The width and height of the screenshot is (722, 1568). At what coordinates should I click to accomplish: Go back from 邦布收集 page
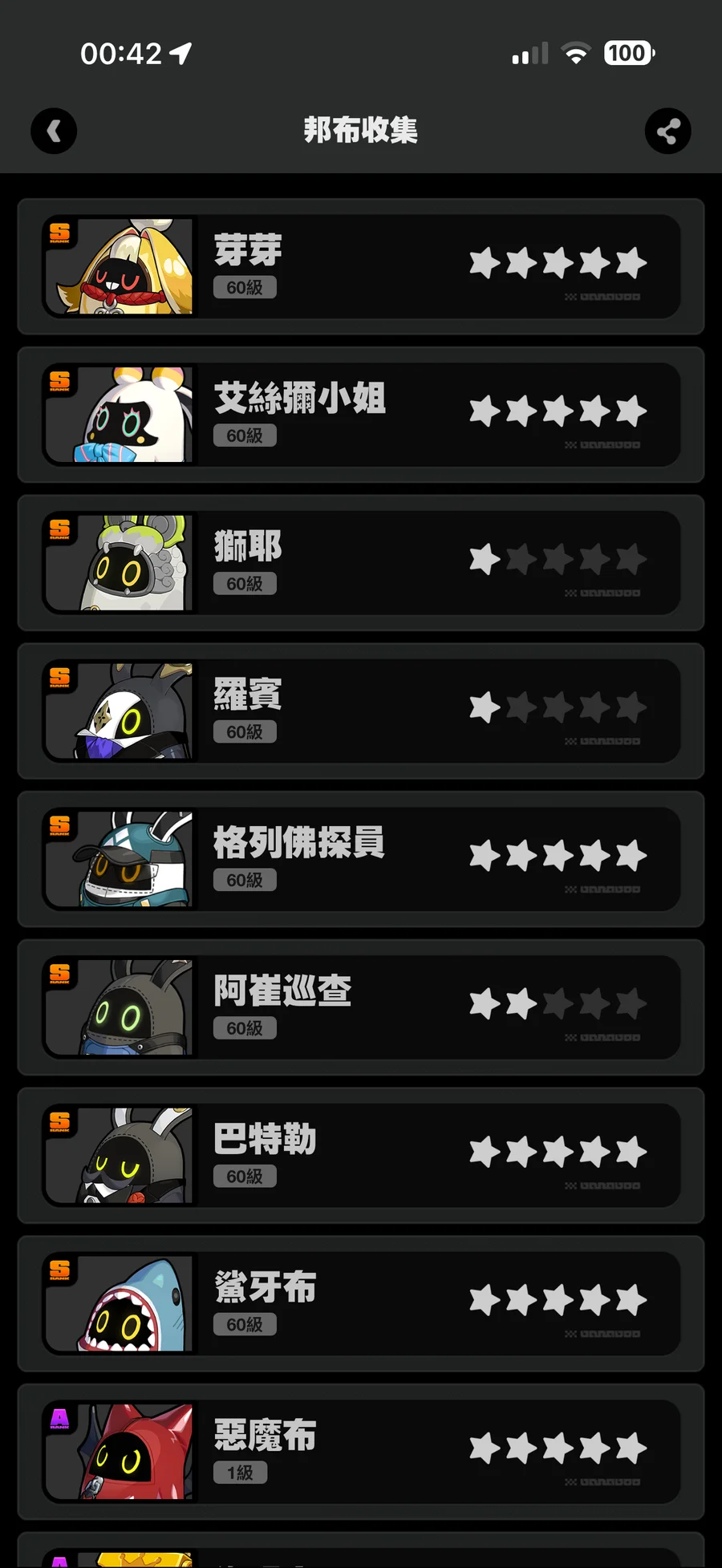click(x=54, y=131)
